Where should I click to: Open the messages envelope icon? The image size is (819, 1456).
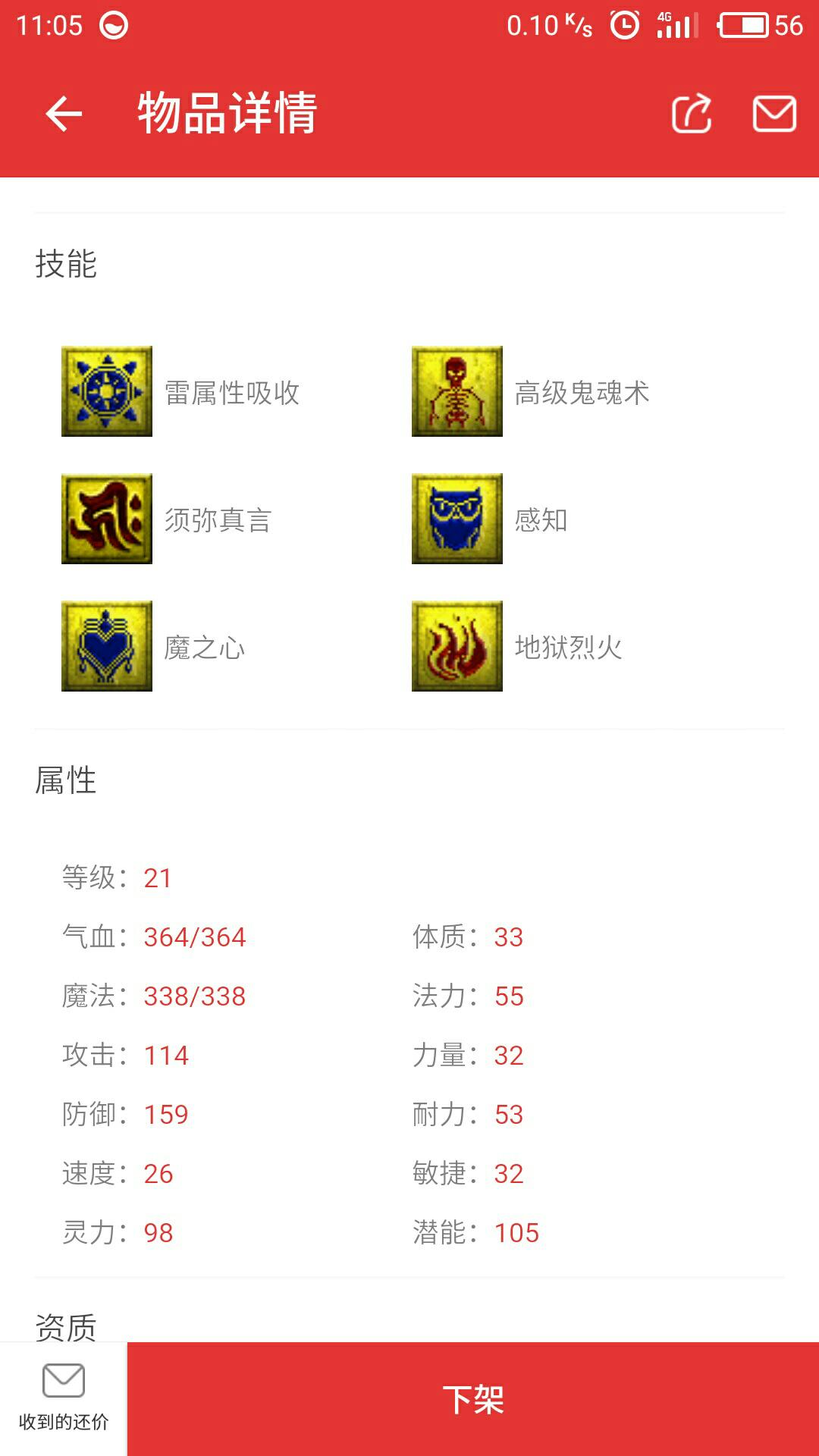pyautogui.click(x=773, y=114)
